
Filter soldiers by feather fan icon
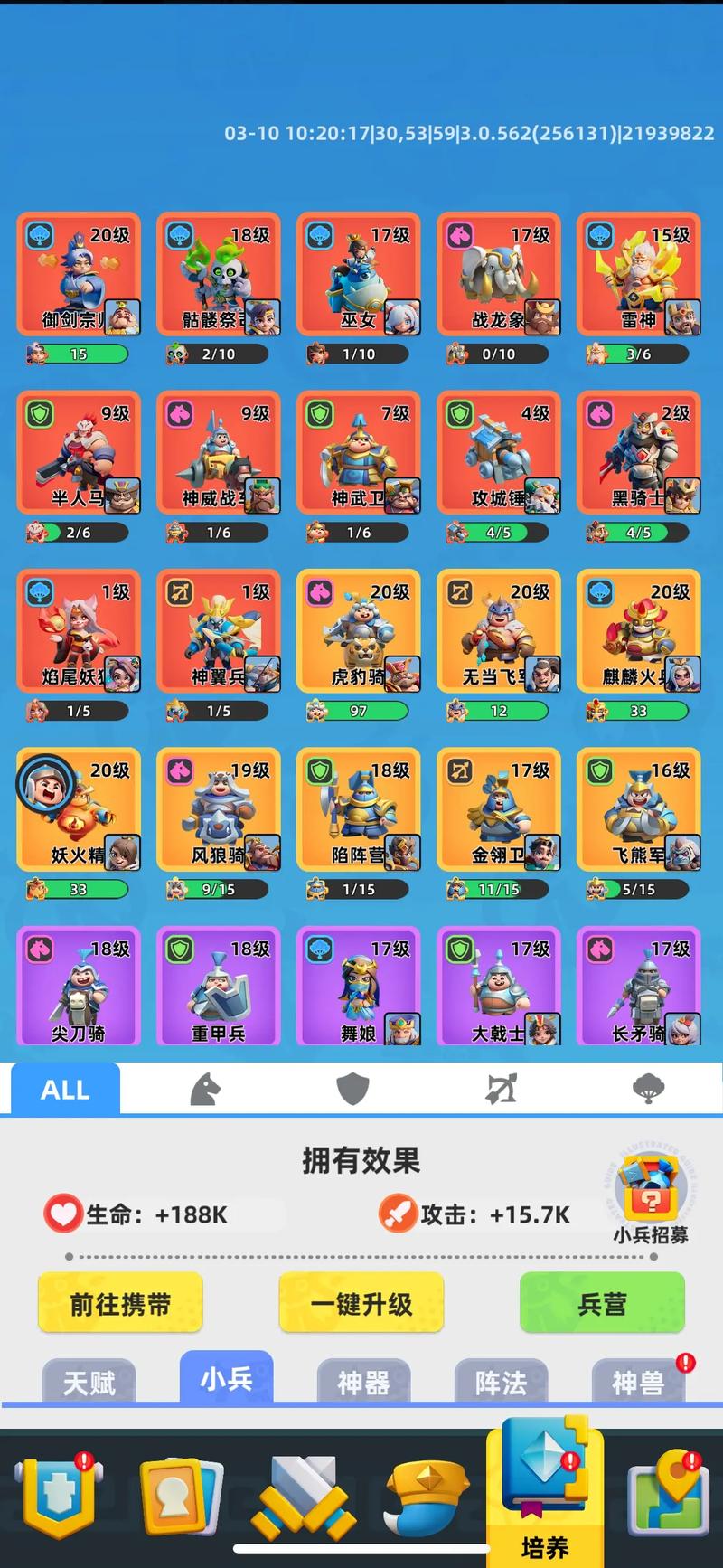click(648, 1090)
